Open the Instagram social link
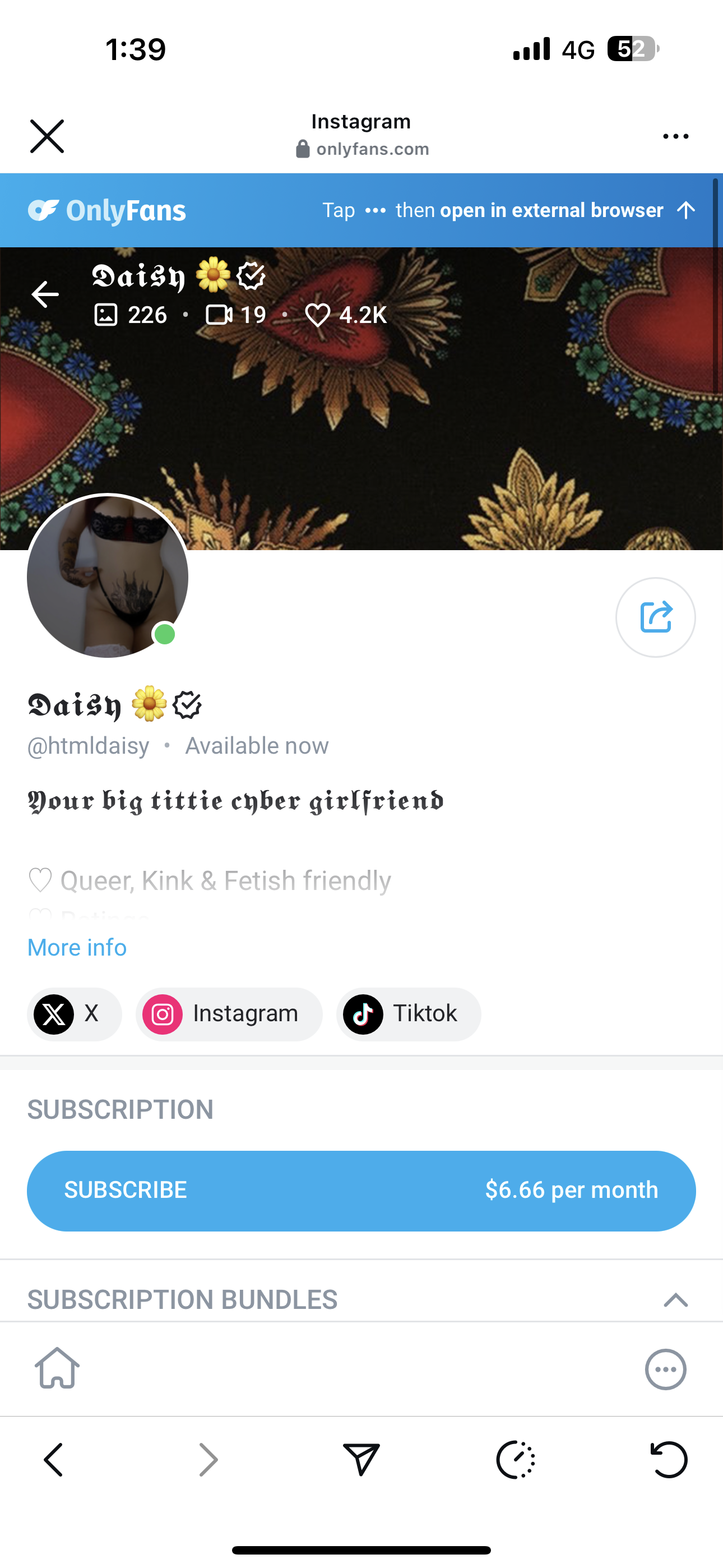Image resolution: width=723 pixels, height=1568 pixels. 229,1014
